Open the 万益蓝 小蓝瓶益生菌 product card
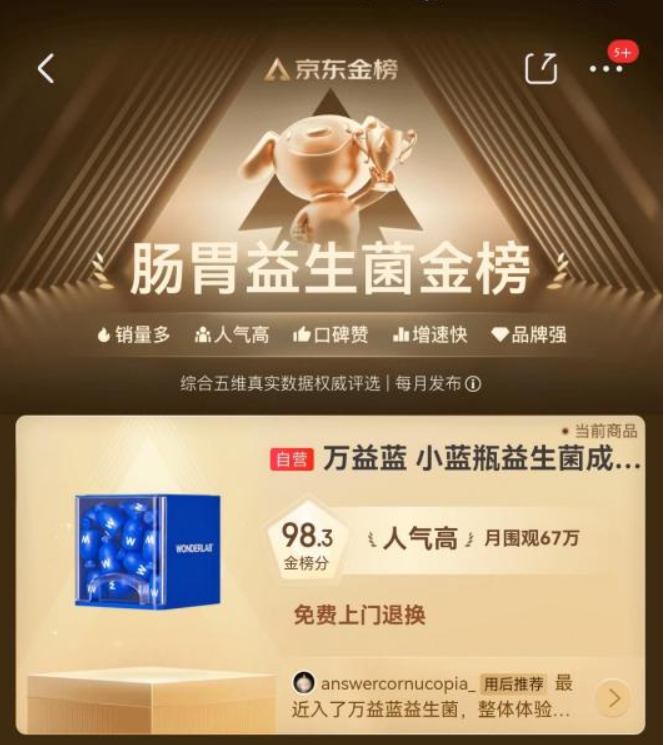The height and width of the screenshot is (745, 664). pyautogui.click(x=455, y=460)
